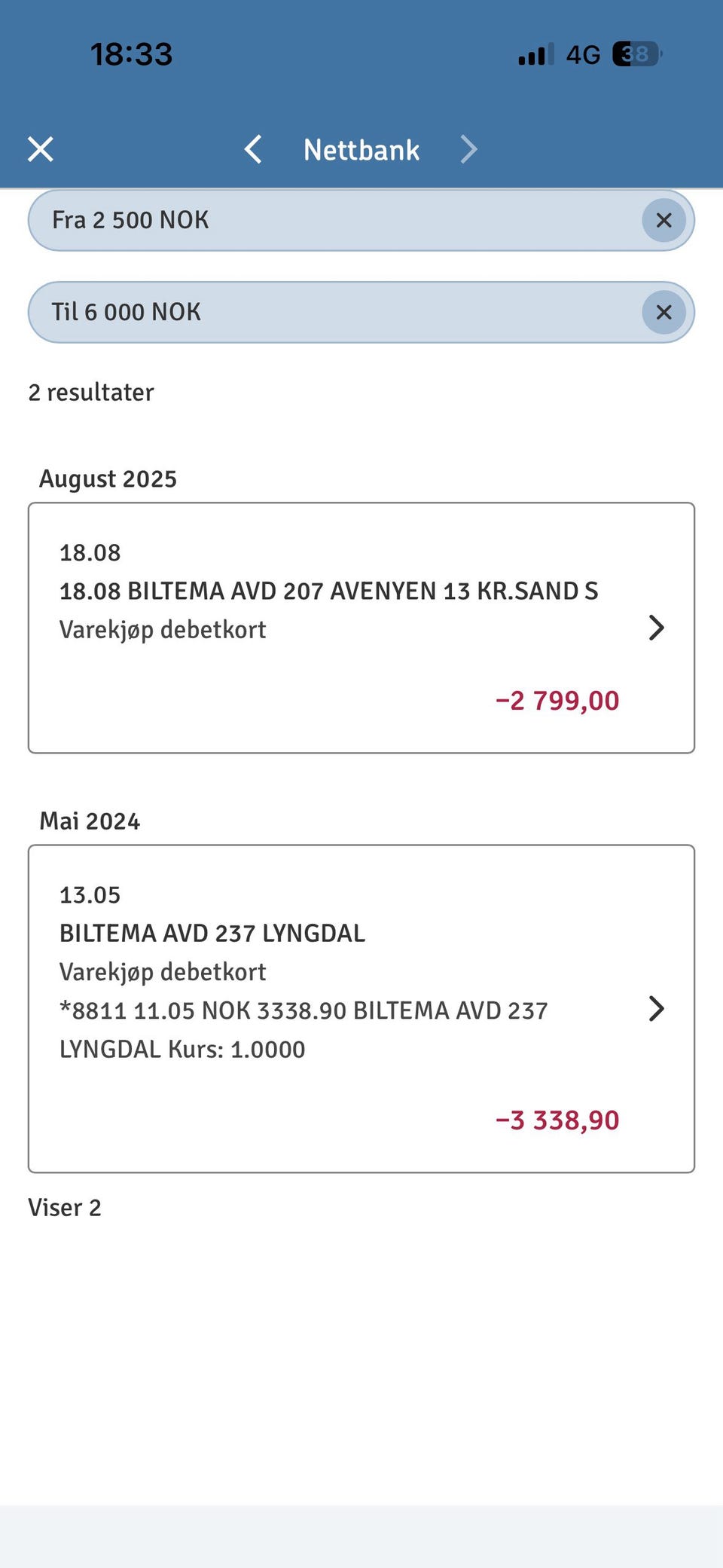The height and width of the screenshot is (1568, 723).
Task: Tap the battery level indicator
Action: pyautogui.click(x=635, y=53)
